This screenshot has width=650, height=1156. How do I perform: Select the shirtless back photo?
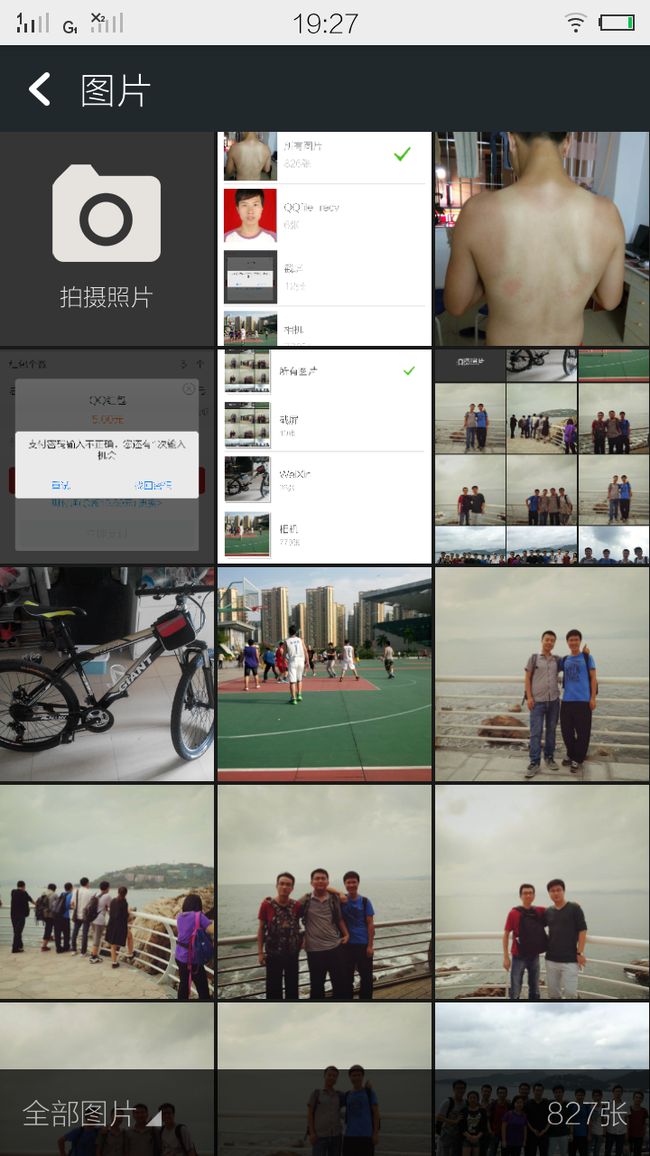coord(542,239)
